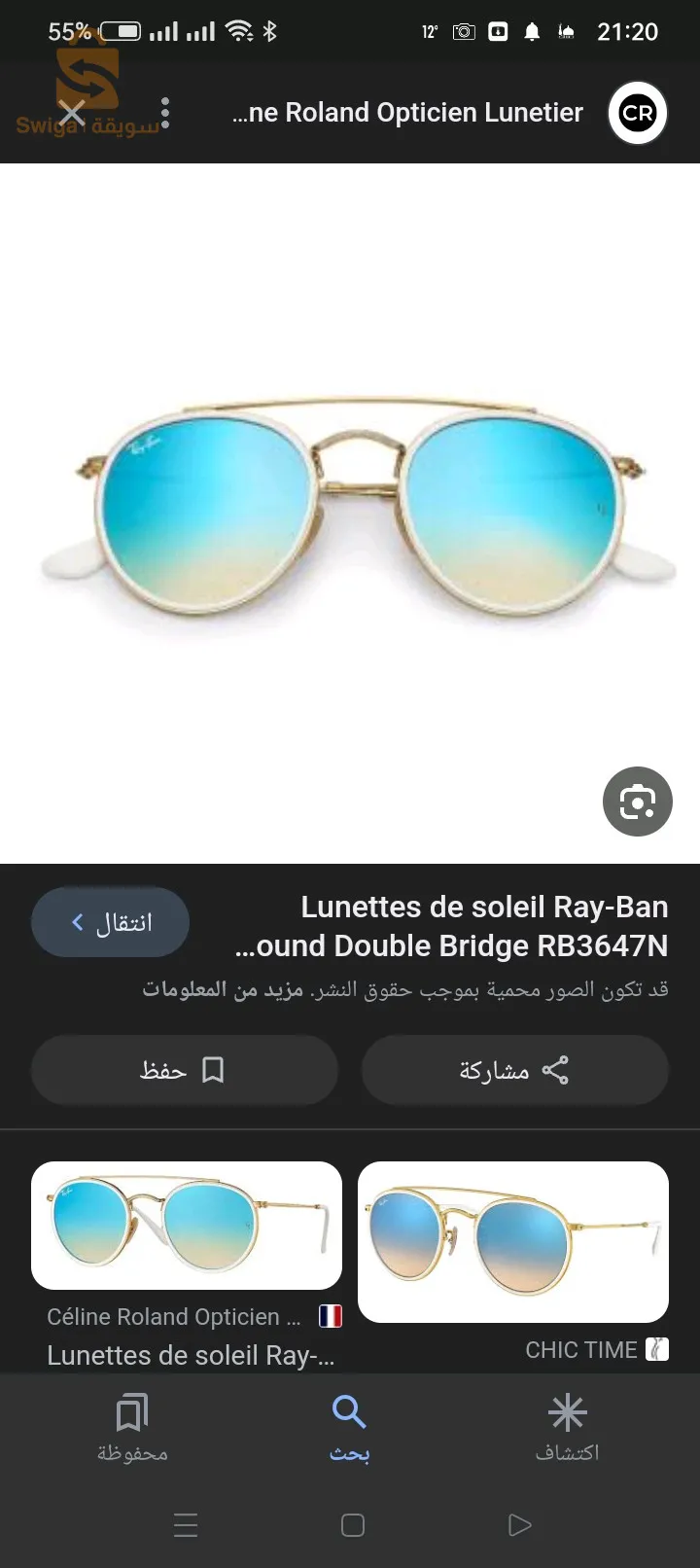Share this image via مشاركة
The width and height of the screenshot is (700, 1568).
click(x=514, y=1070)
